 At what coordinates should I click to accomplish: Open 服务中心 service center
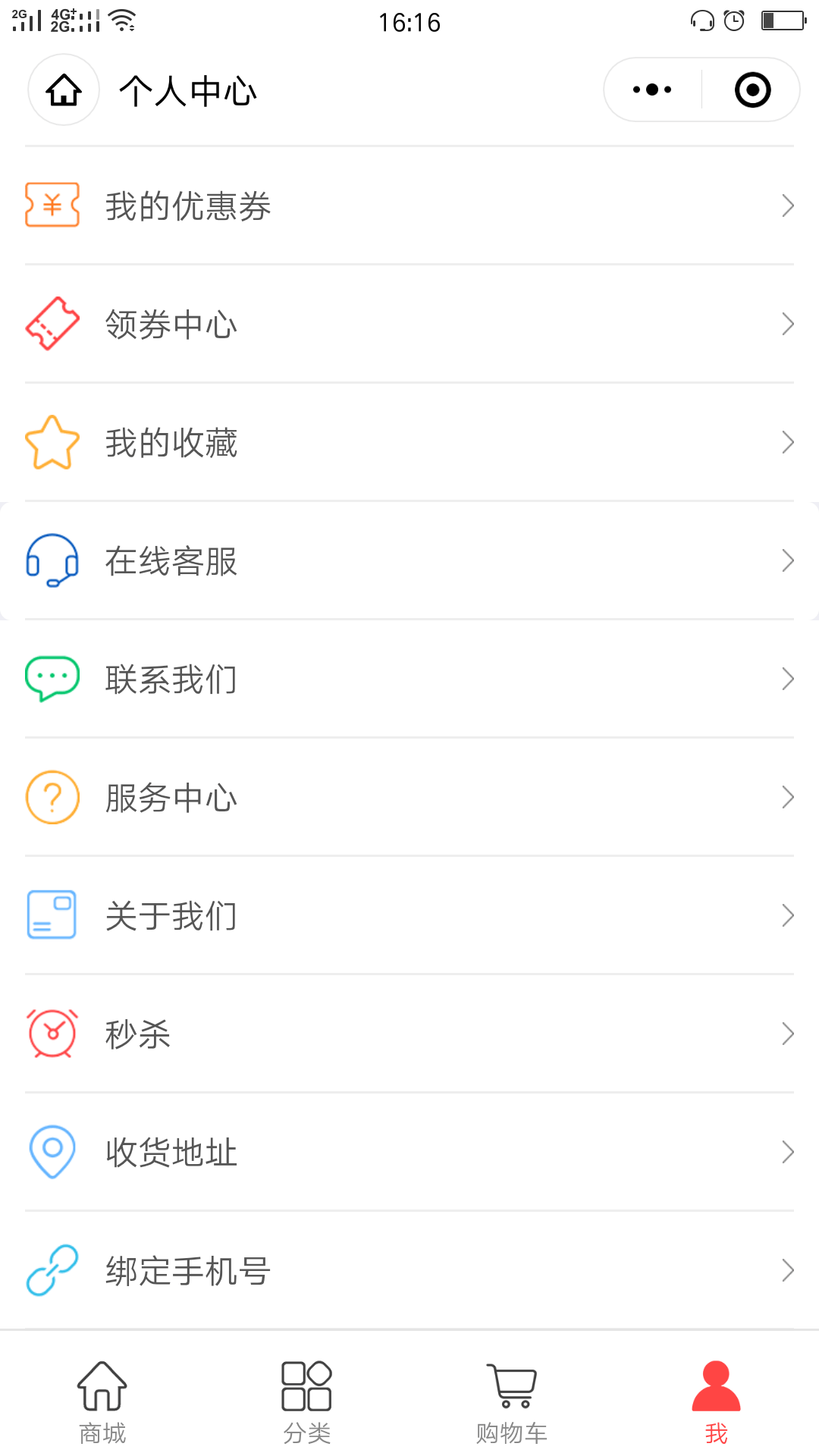[409, 798]
